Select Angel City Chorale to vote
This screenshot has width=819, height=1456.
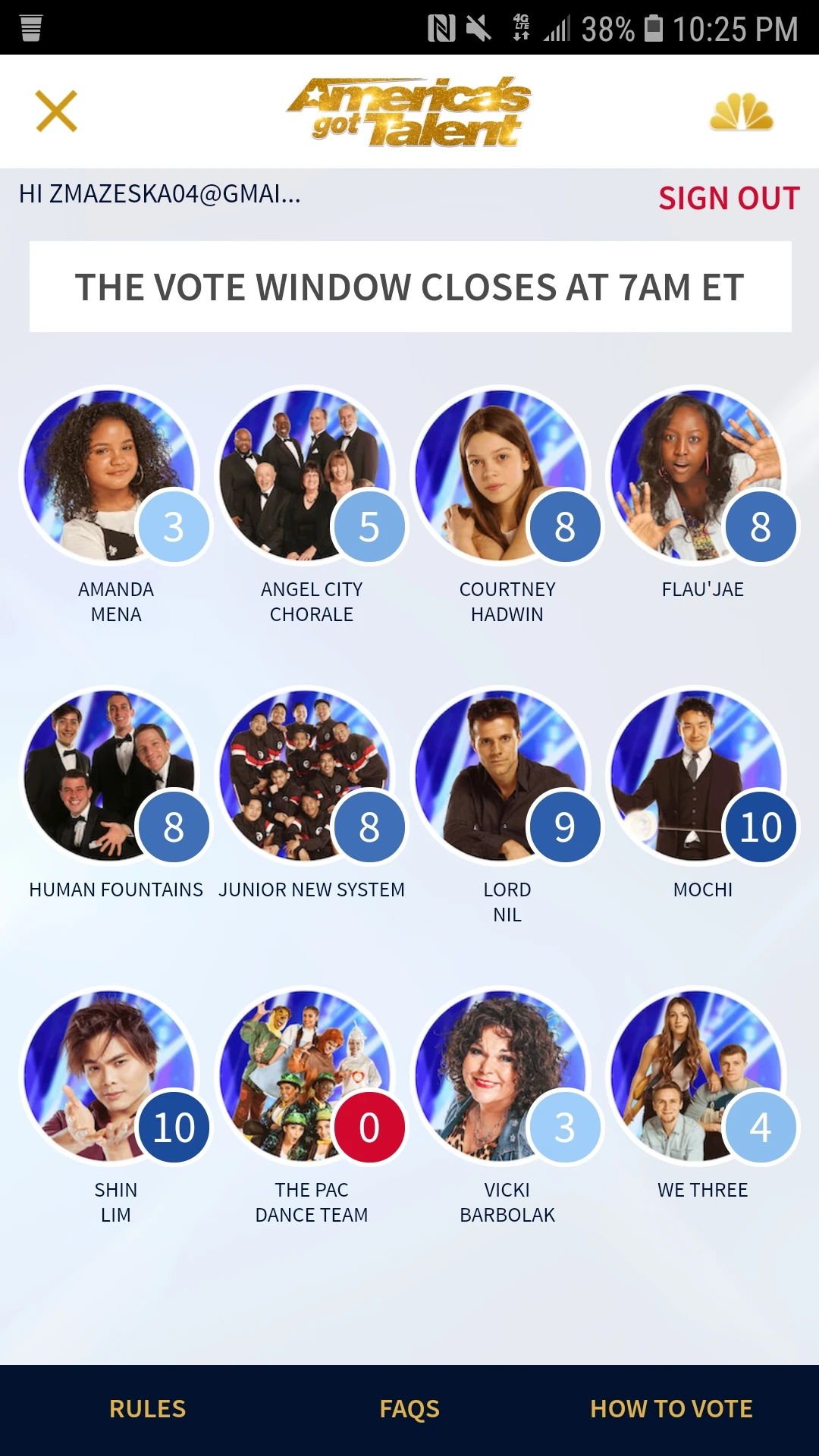click(306, 475)
